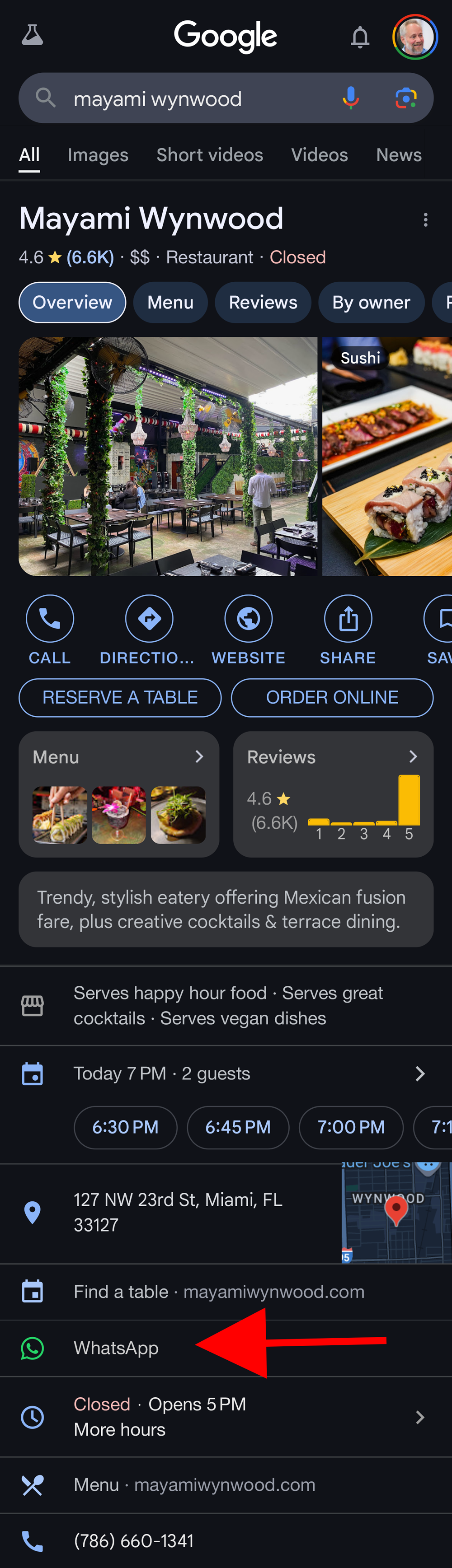Open Google Lens camera search

[406, 98]
